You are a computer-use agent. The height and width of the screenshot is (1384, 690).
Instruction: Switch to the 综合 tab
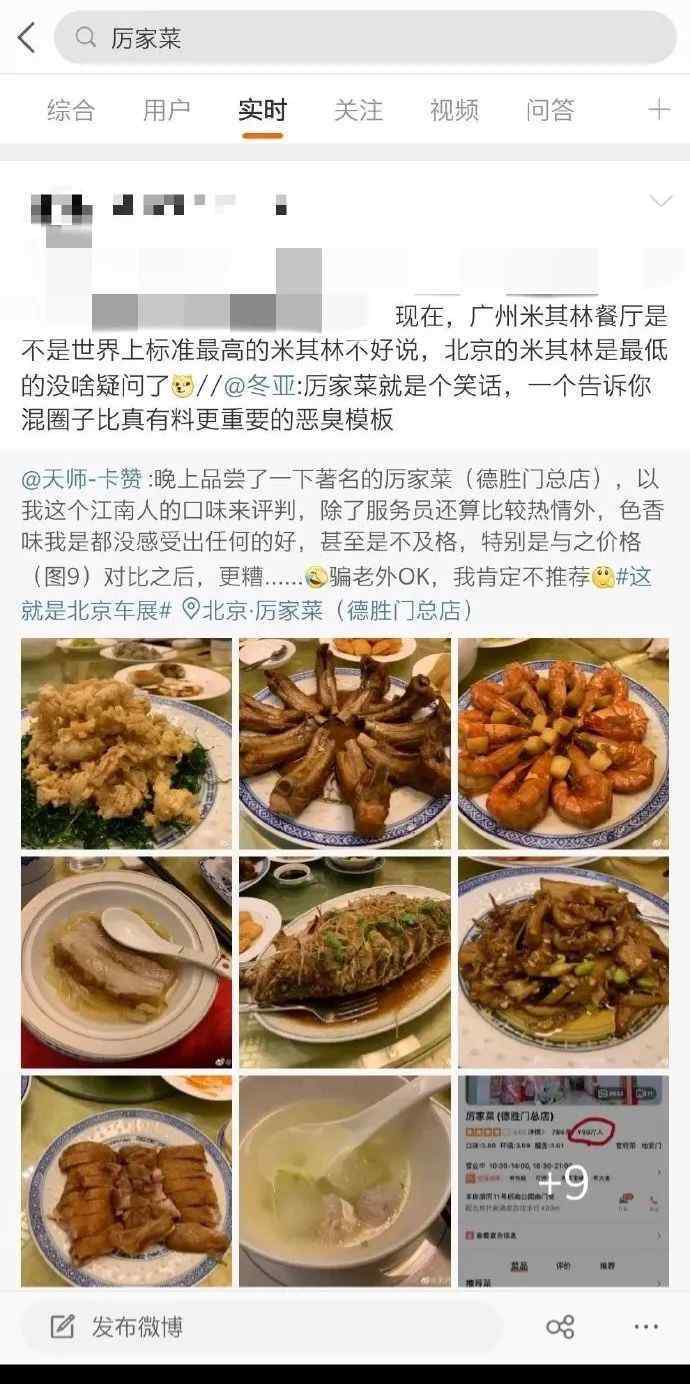pyautogui.click(x=71, y=110)
